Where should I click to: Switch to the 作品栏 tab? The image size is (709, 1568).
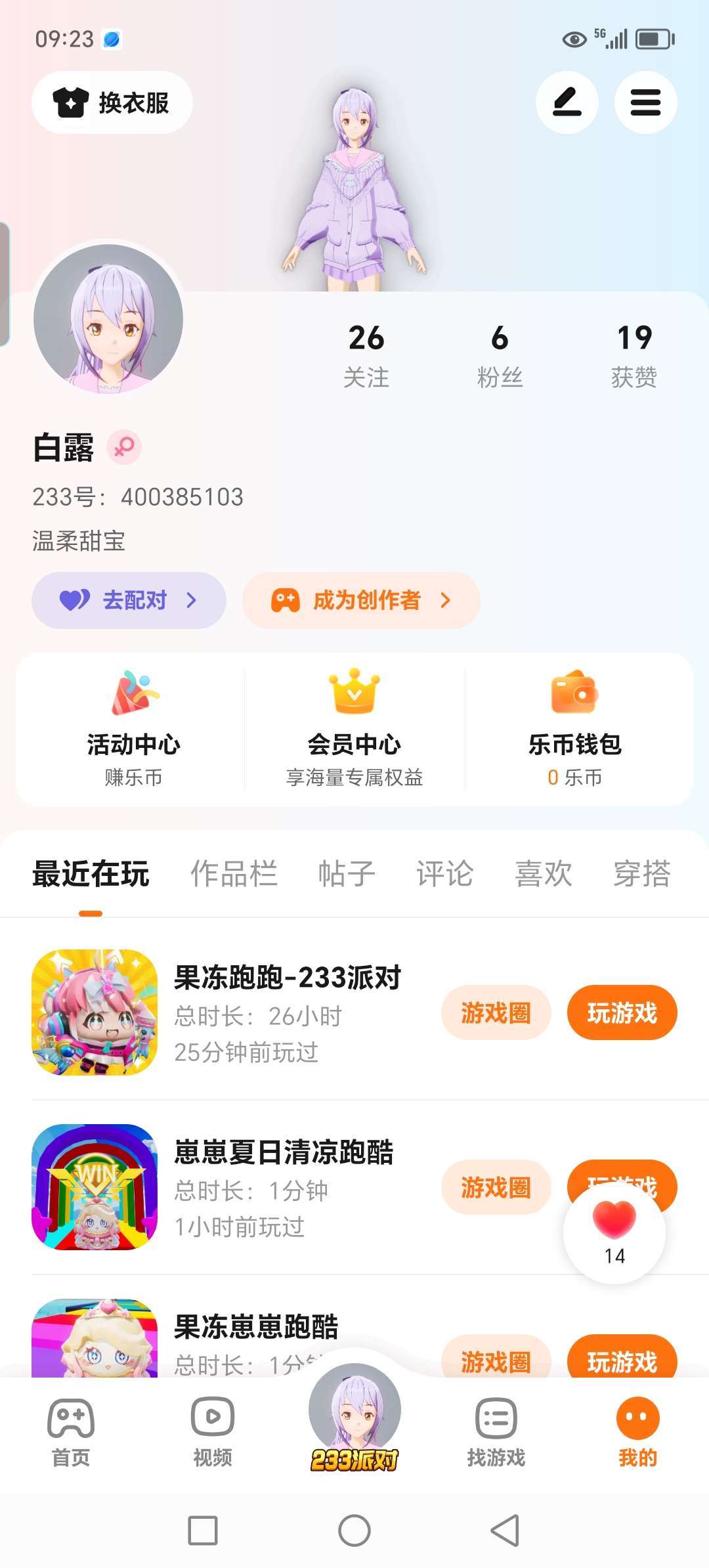pyautogui.click(x=234, y=874)
